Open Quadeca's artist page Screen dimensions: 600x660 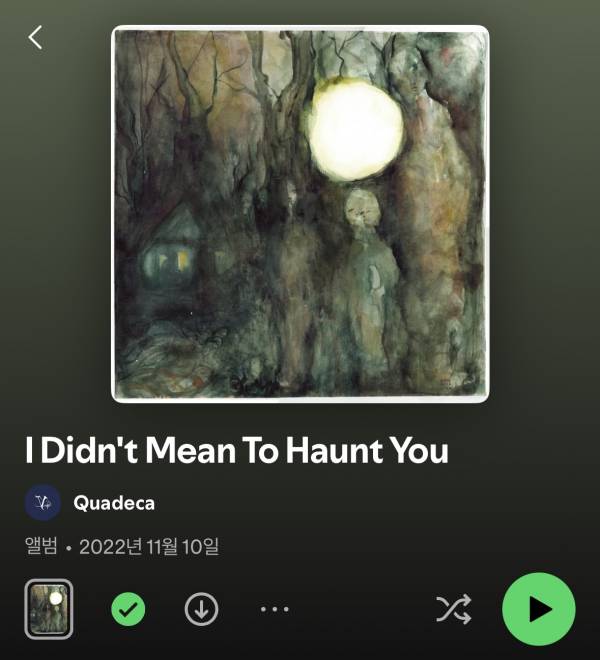(113, 503)
